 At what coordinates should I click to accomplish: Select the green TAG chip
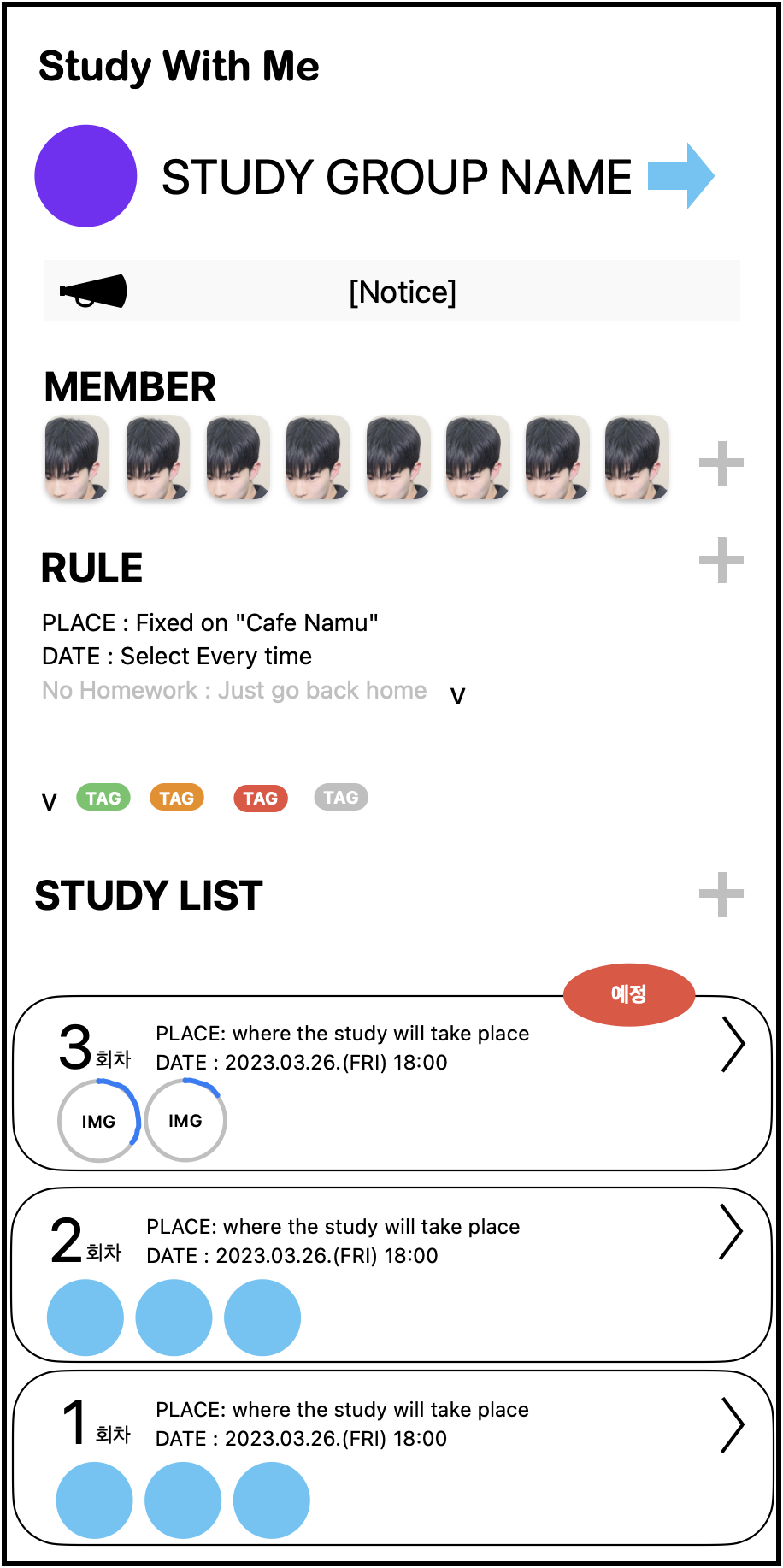tap(103, 798)
